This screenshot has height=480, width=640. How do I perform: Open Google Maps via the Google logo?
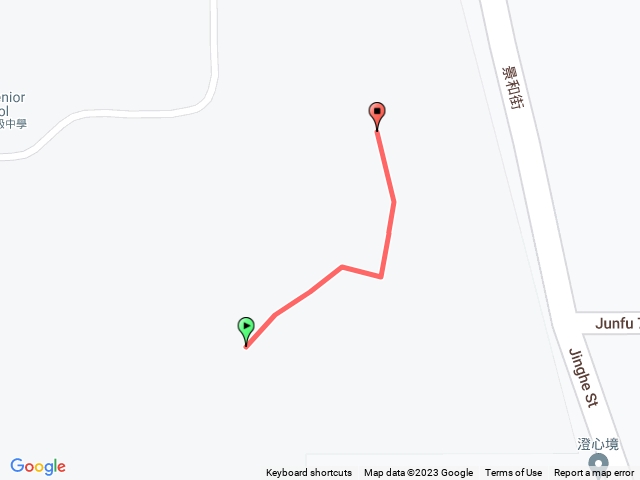pyautogui.click(x=38, y=466)
